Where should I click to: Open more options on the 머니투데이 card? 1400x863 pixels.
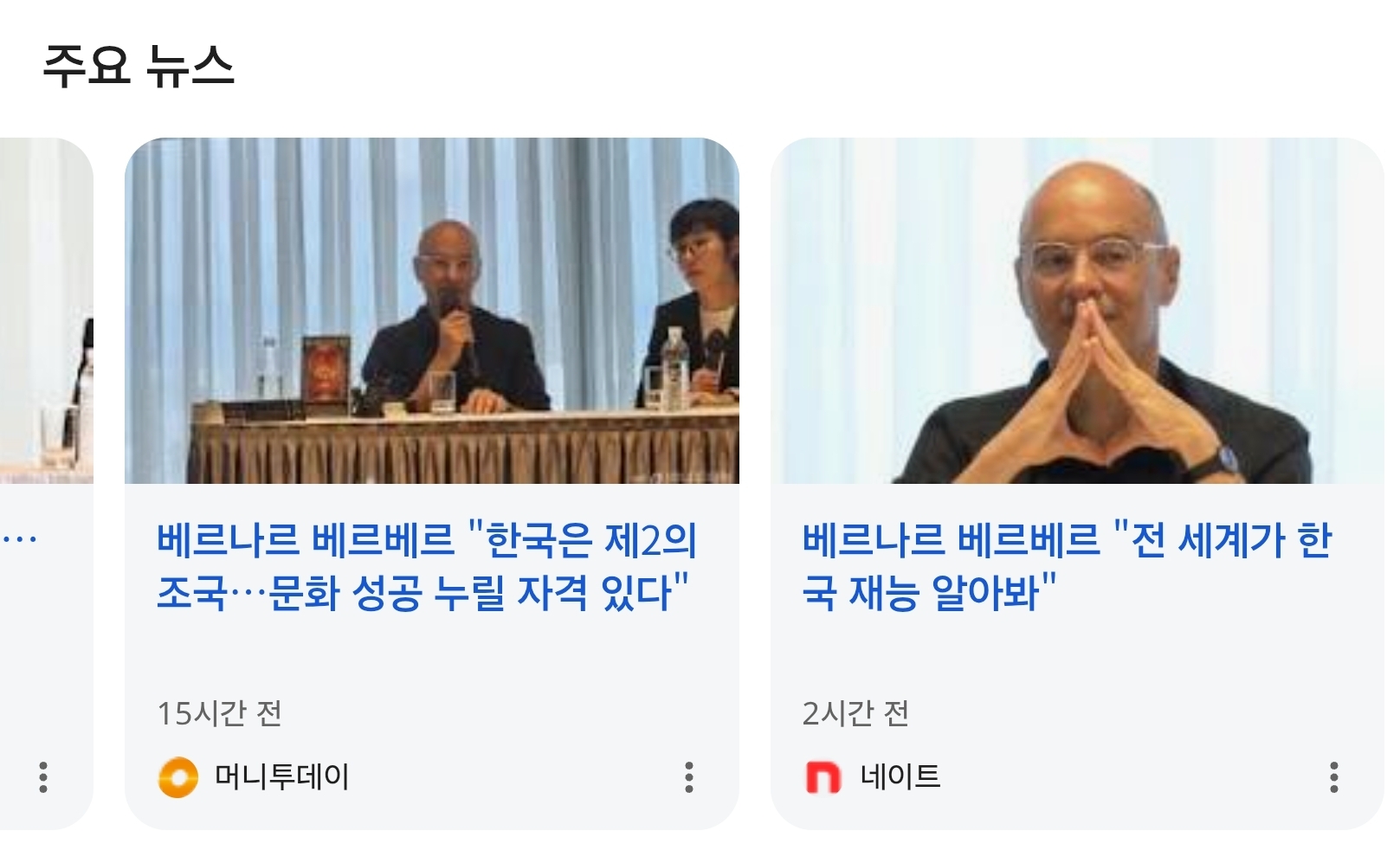(689, 777)
